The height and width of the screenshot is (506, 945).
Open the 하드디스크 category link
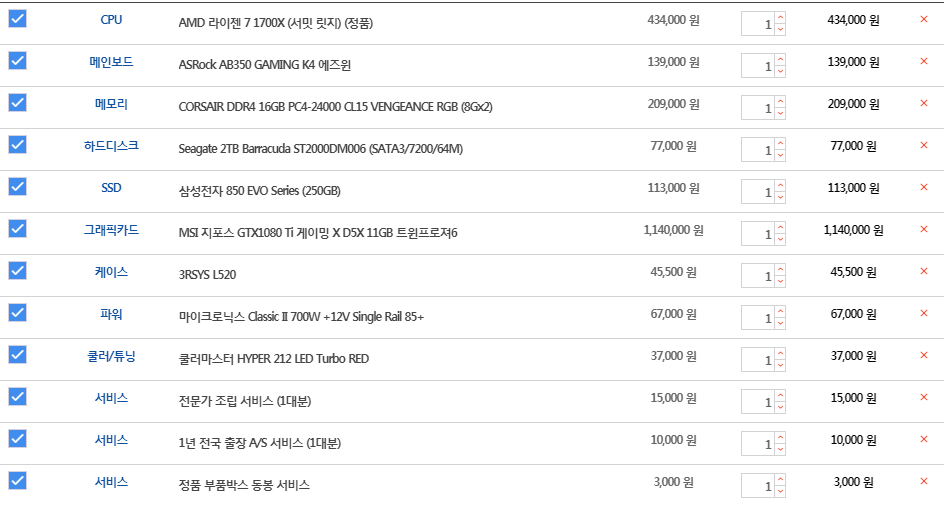pyautogui.click(x=111, y=146)
